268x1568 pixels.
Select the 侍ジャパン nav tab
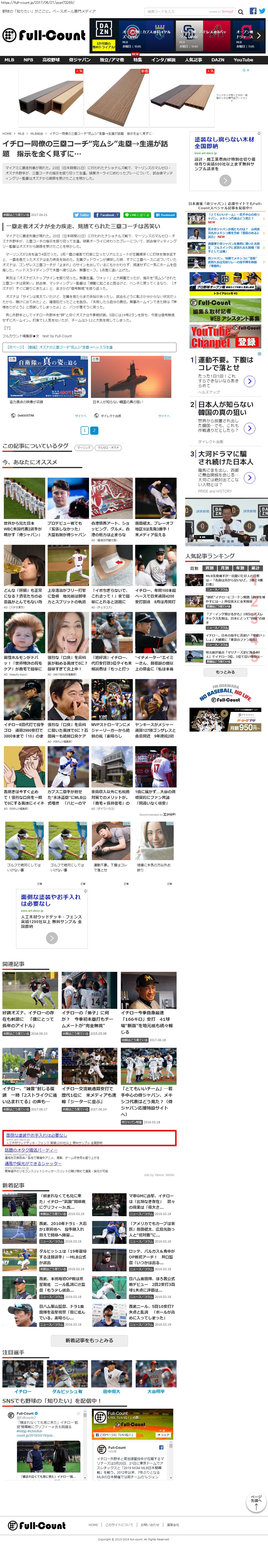(80, 60)
